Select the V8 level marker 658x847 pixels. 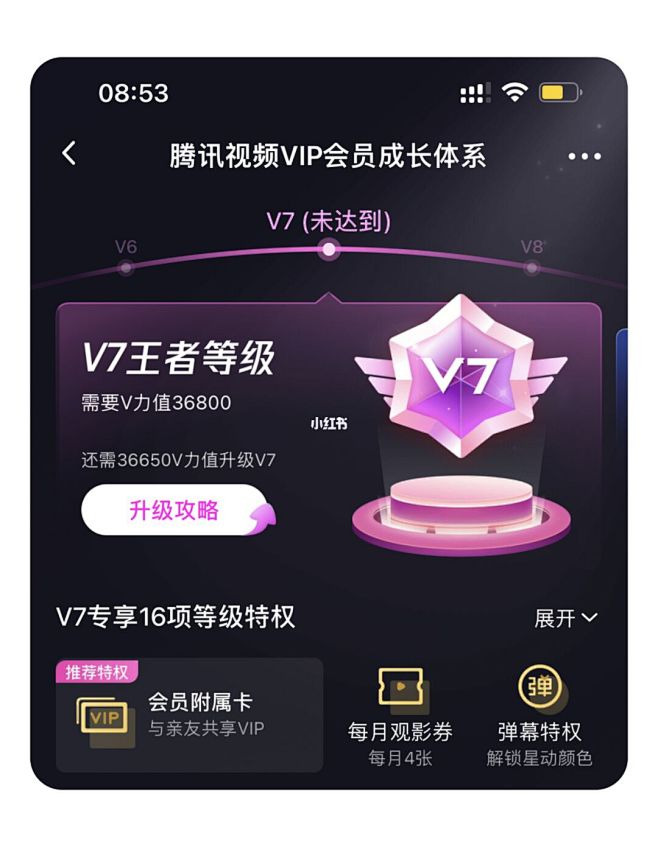(x=532, y=257)
